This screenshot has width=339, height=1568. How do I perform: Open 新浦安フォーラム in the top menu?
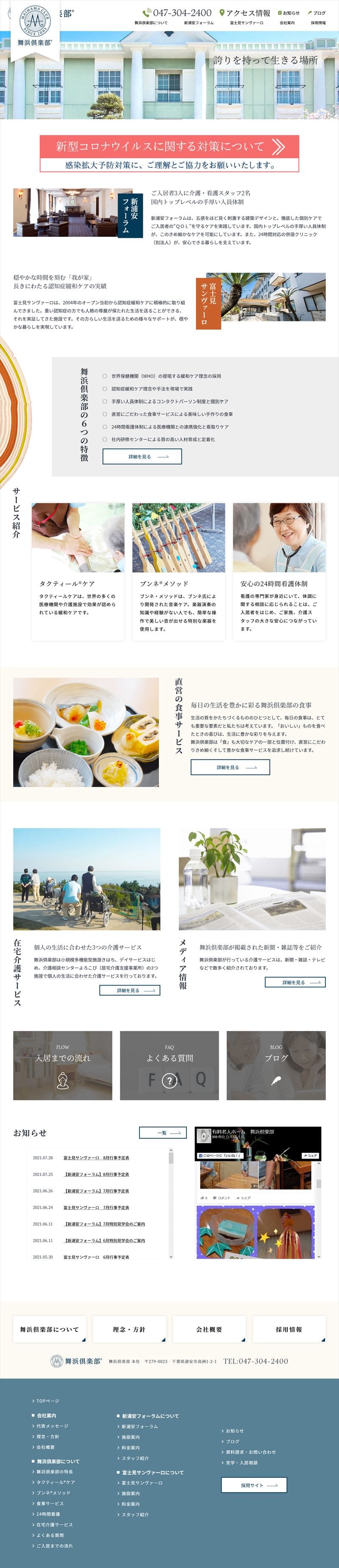[x=198, y=22]
